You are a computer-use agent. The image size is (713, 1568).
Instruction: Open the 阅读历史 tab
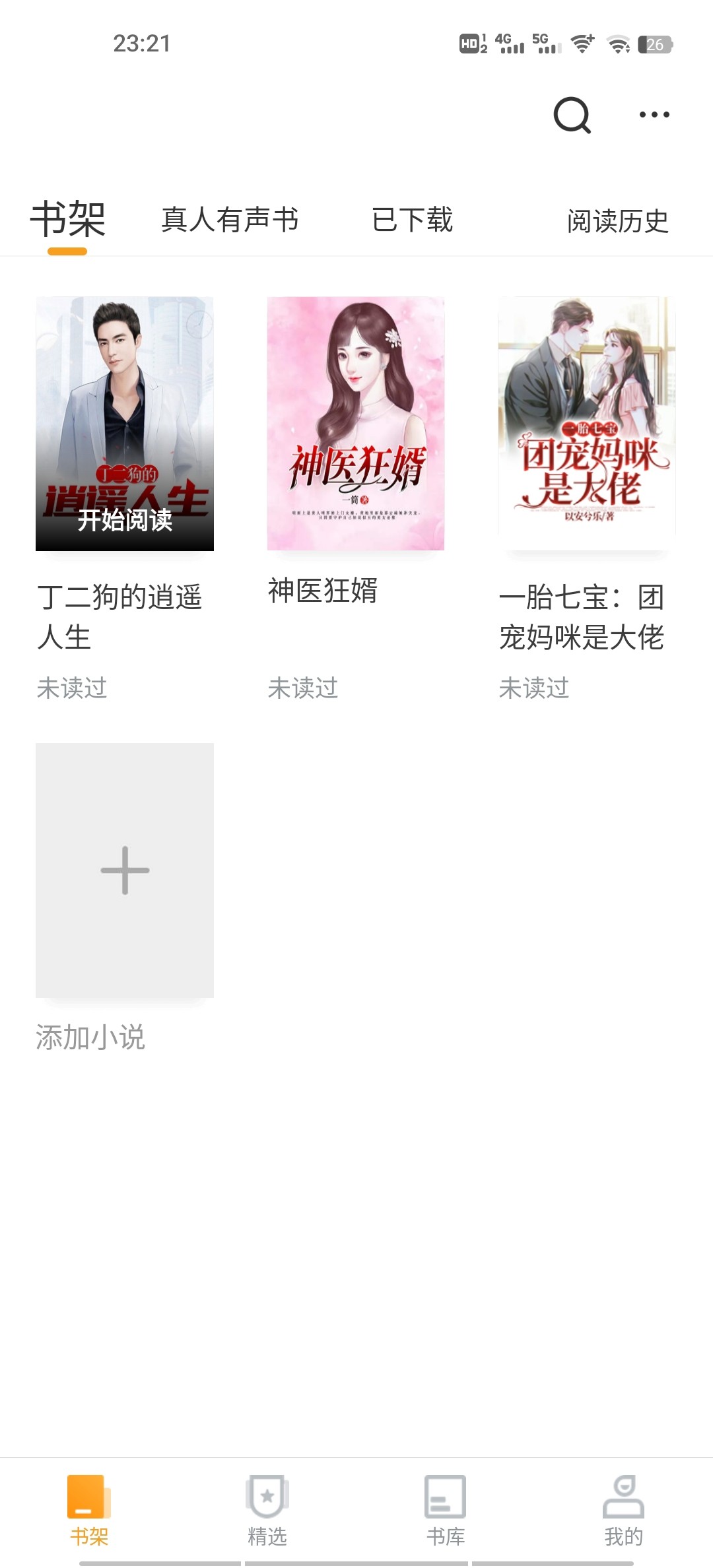click(x=617, y=221)
